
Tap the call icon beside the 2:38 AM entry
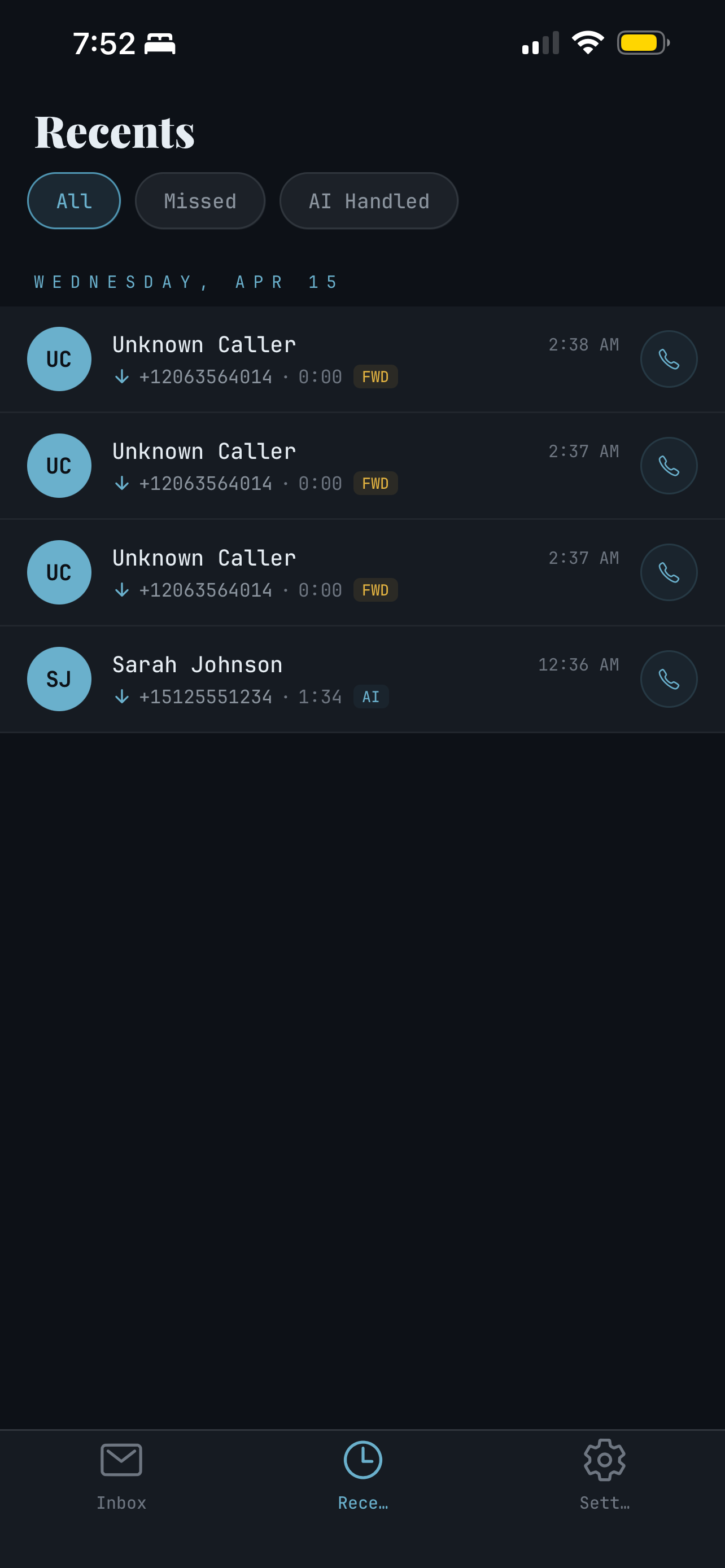click(x=669, y=359)
